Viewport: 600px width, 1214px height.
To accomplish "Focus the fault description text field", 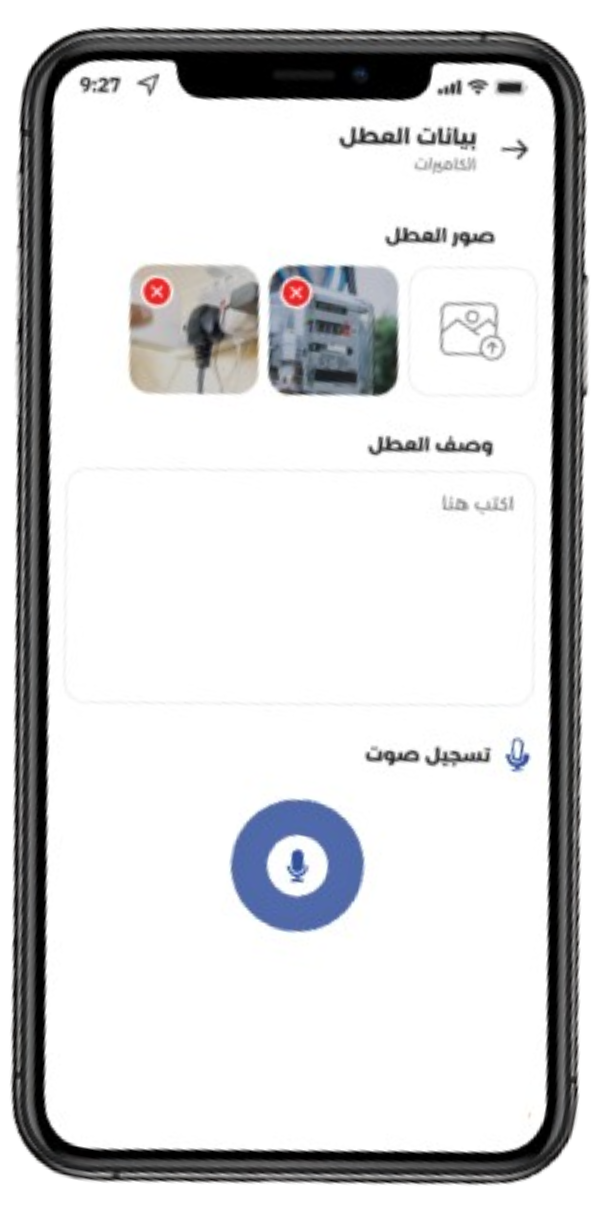I will click(x=299, y=587).
